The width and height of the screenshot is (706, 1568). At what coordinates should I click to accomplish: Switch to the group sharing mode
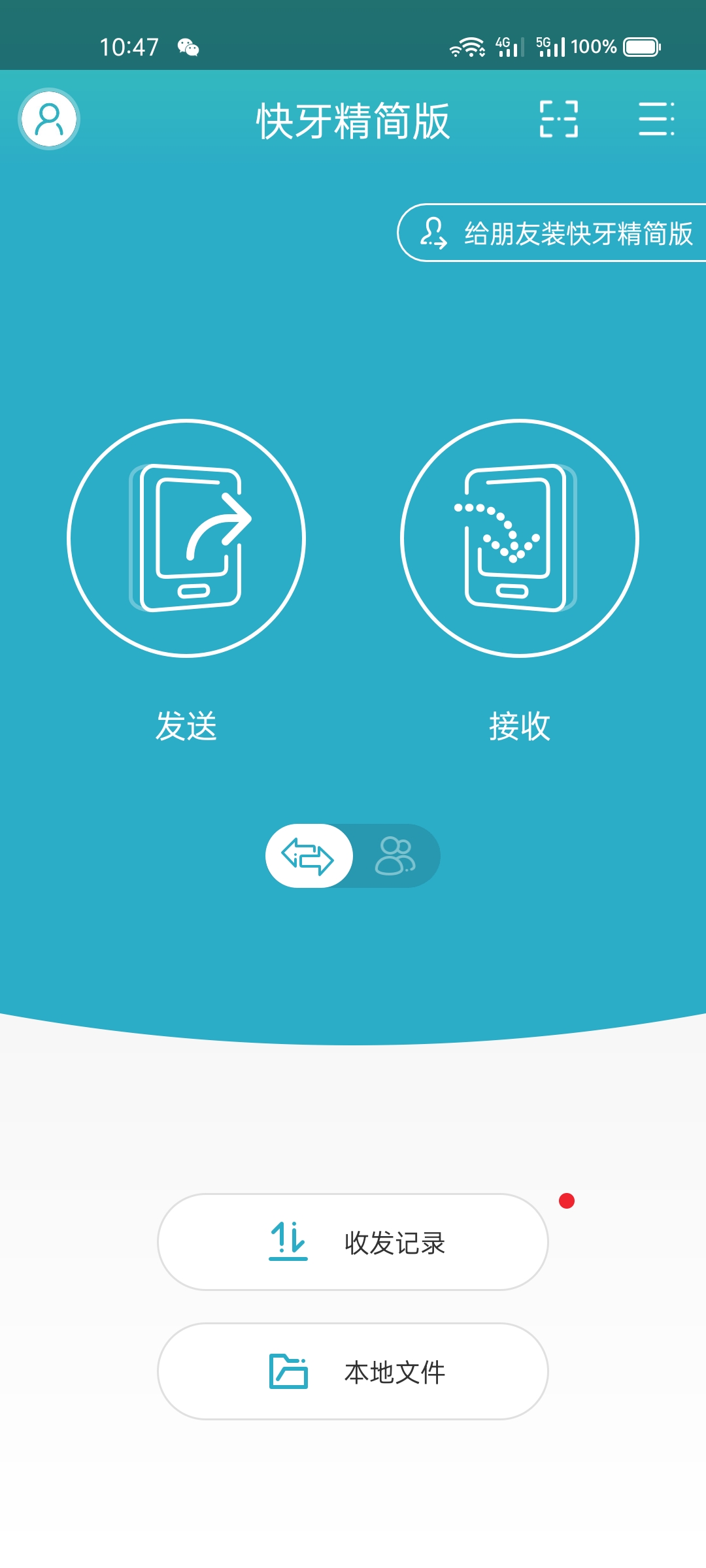tap(395, 856)
